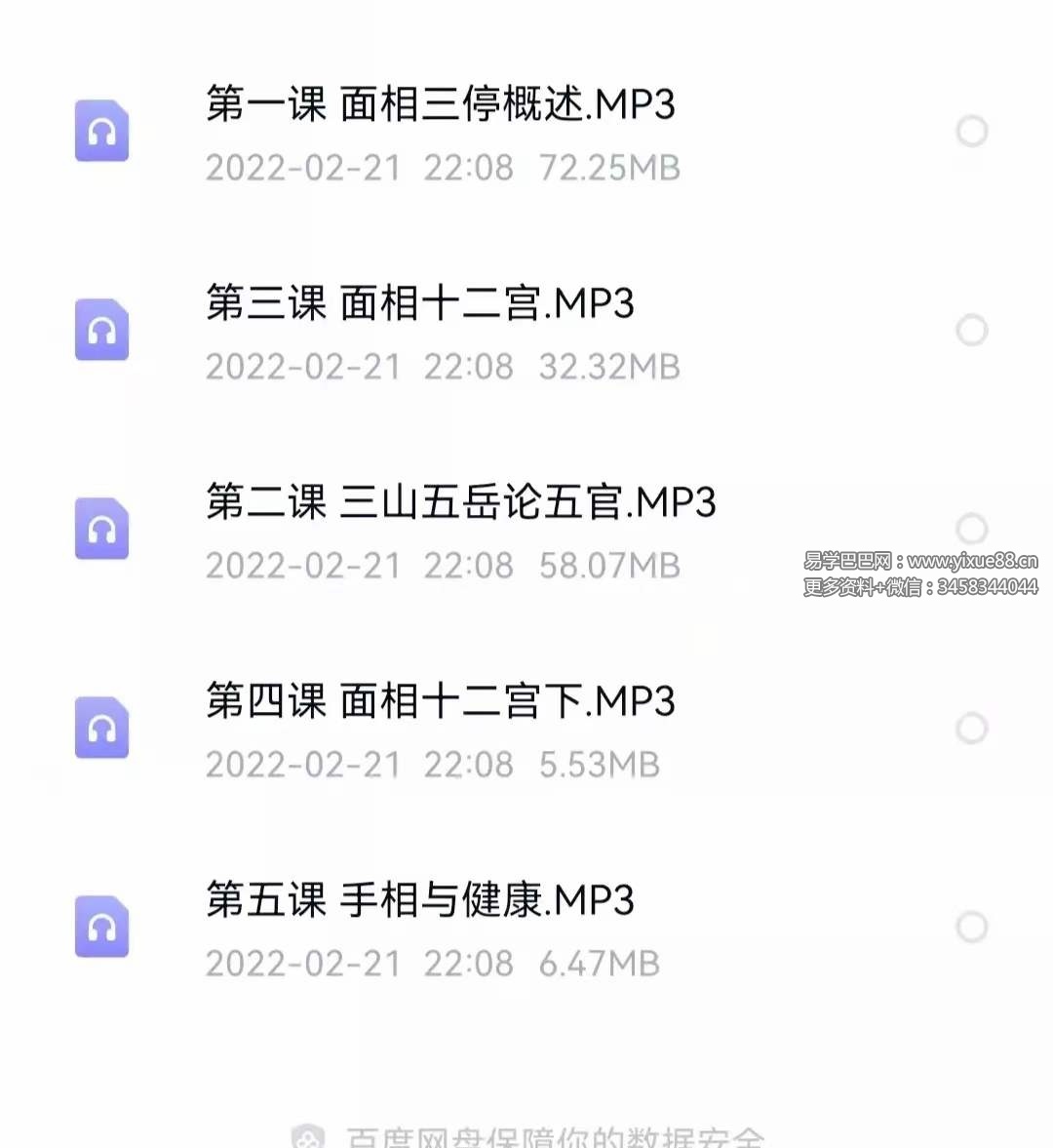Image resolution: width=1053 pixels, height=1148 pixels.
Task: Open 第三课 面相十二宫.MP3
Action: tap(421, 302)
